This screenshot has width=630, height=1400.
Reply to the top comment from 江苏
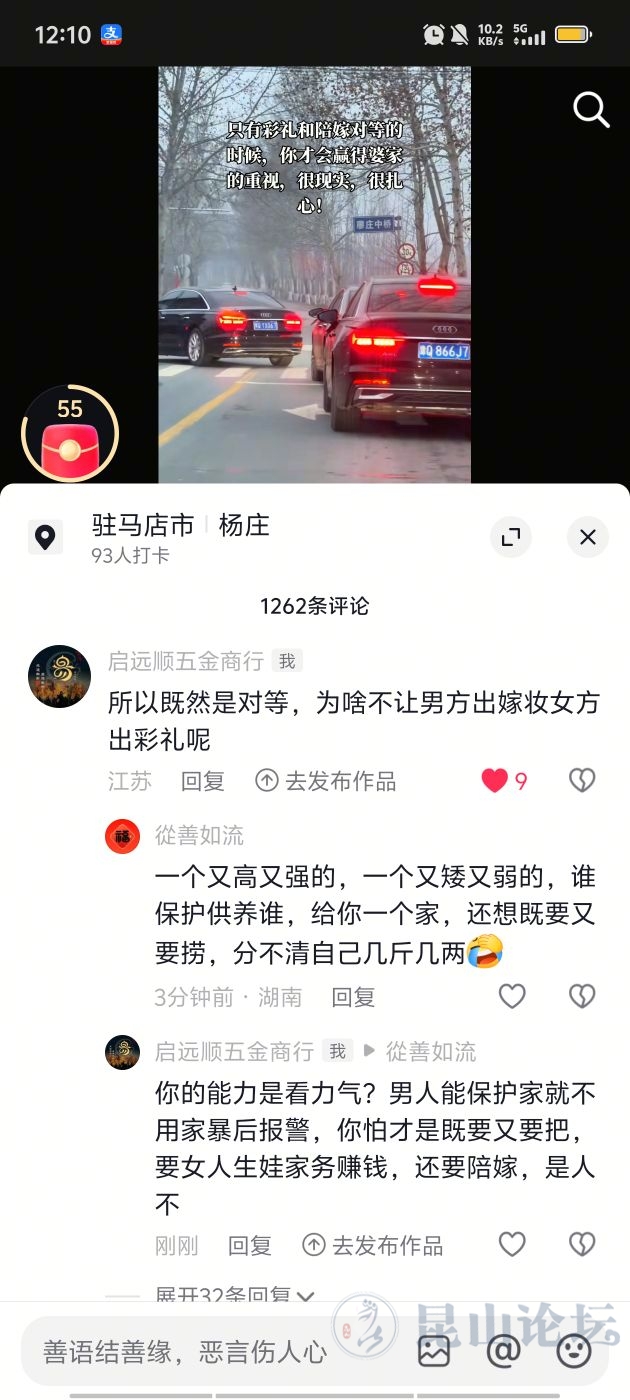tap(202, 781)
